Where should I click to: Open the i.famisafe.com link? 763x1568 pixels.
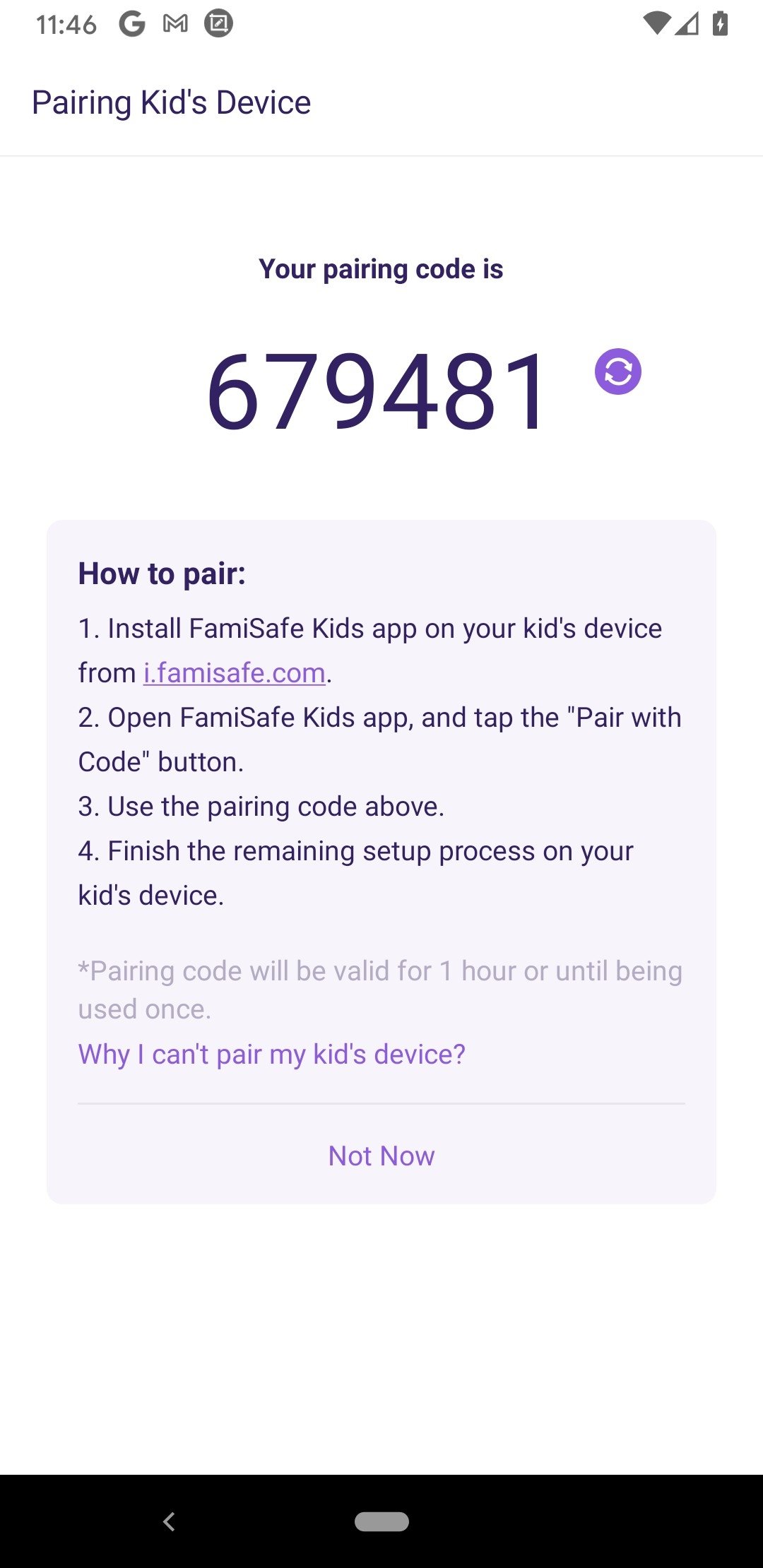(235, 673)
